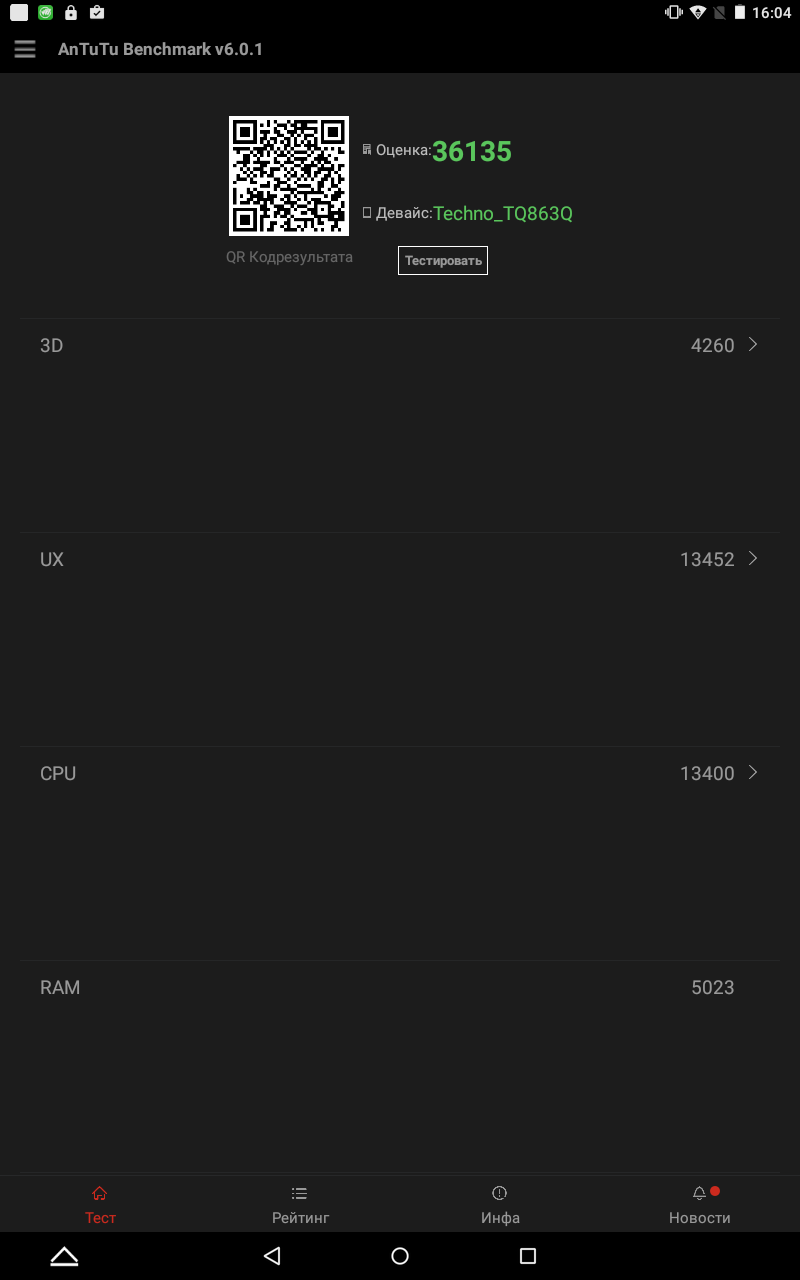The width and height of the screenshot is (800, 1280).
Task: Tap the system back button
Action: pyautogui.click(x=272, y=1256)
